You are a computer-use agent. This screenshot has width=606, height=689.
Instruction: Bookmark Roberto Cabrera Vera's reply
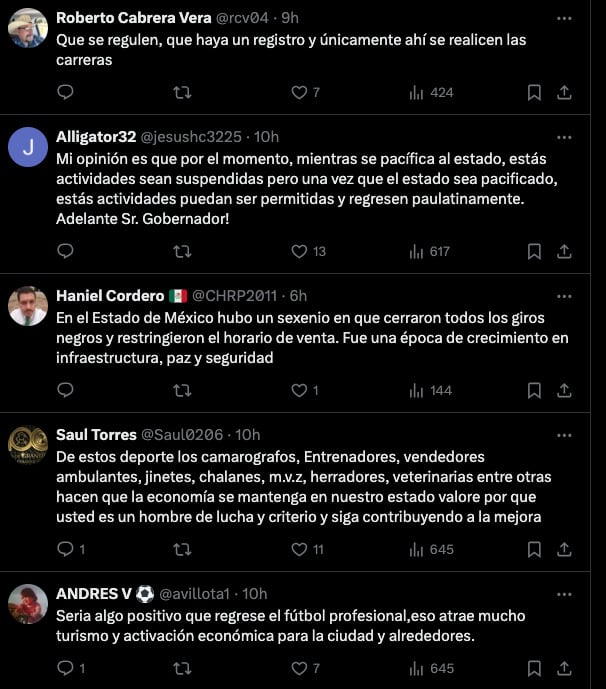[534, 92]
